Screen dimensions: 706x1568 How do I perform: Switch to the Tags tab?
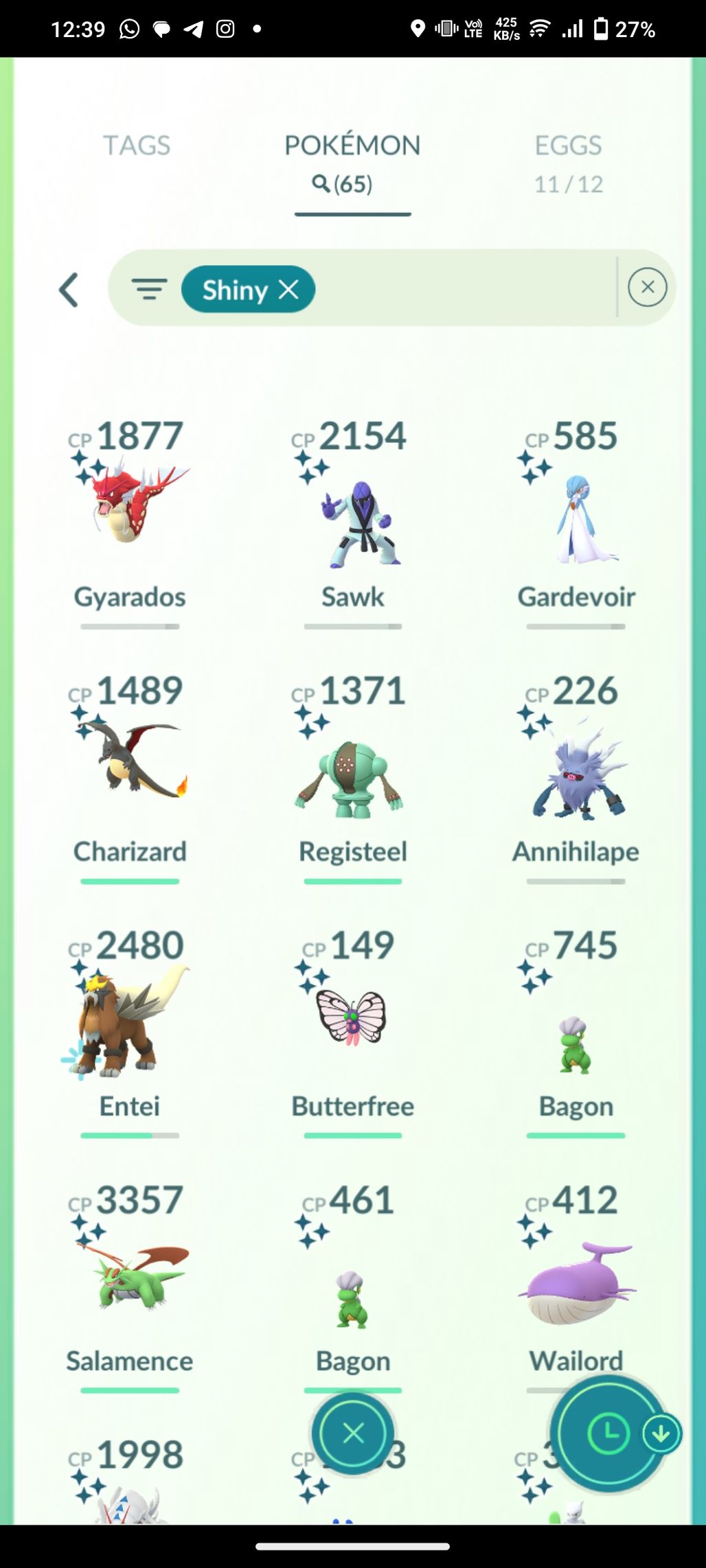[137, 146]
